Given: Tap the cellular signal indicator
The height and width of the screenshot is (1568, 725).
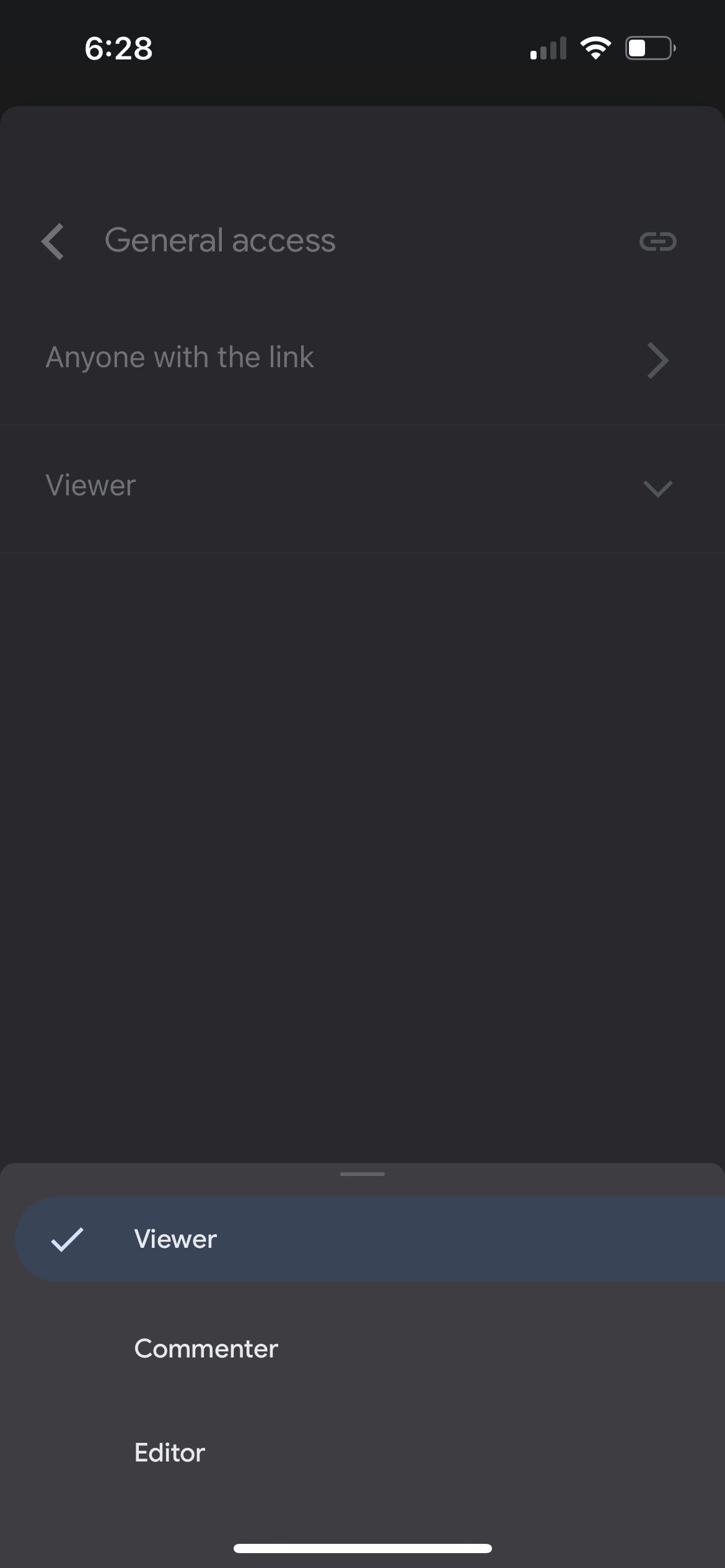Looking at the screenshot, I should [548, 48].
